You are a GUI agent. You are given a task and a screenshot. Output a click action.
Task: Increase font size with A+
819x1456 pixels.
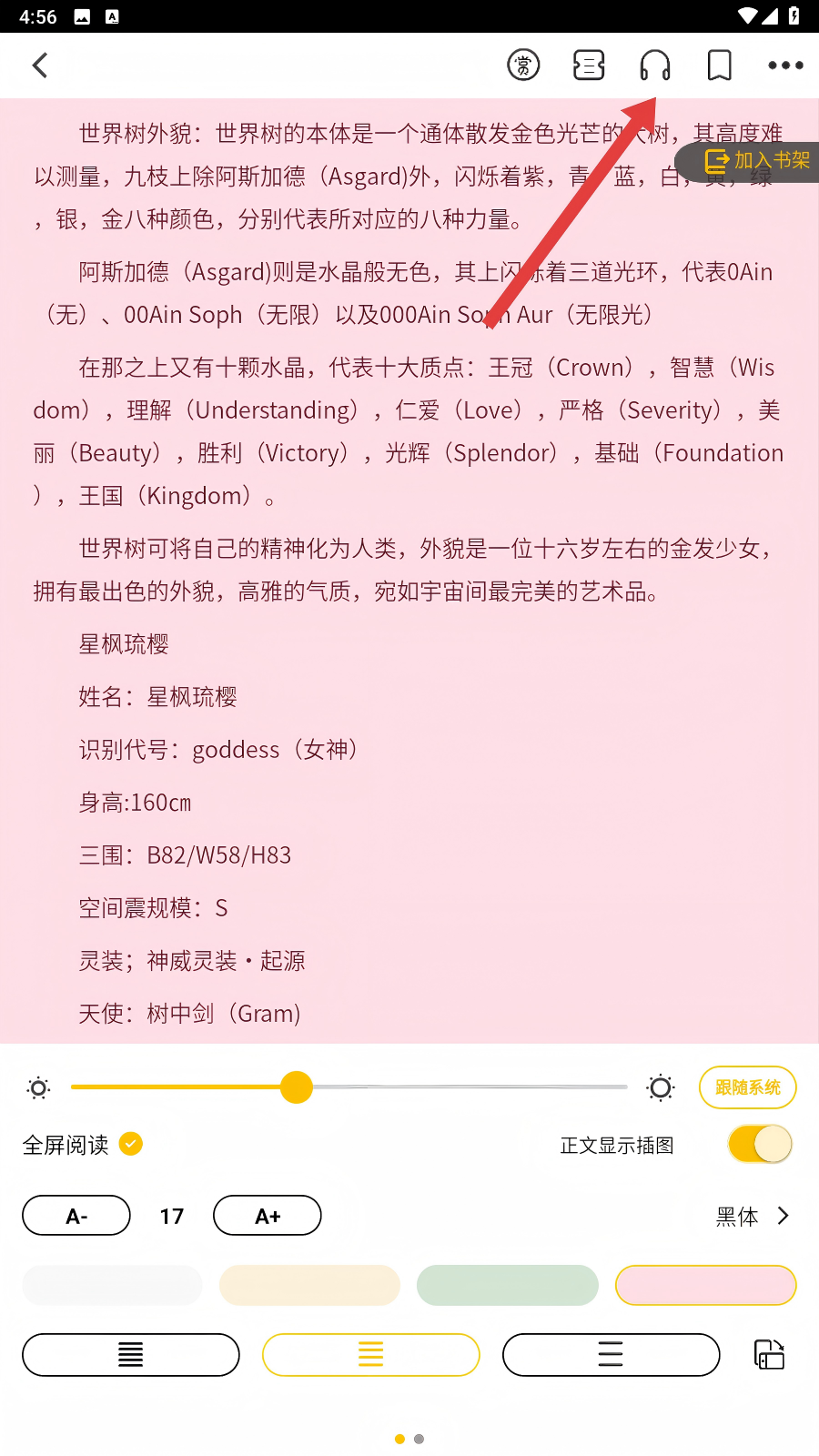268,1216
